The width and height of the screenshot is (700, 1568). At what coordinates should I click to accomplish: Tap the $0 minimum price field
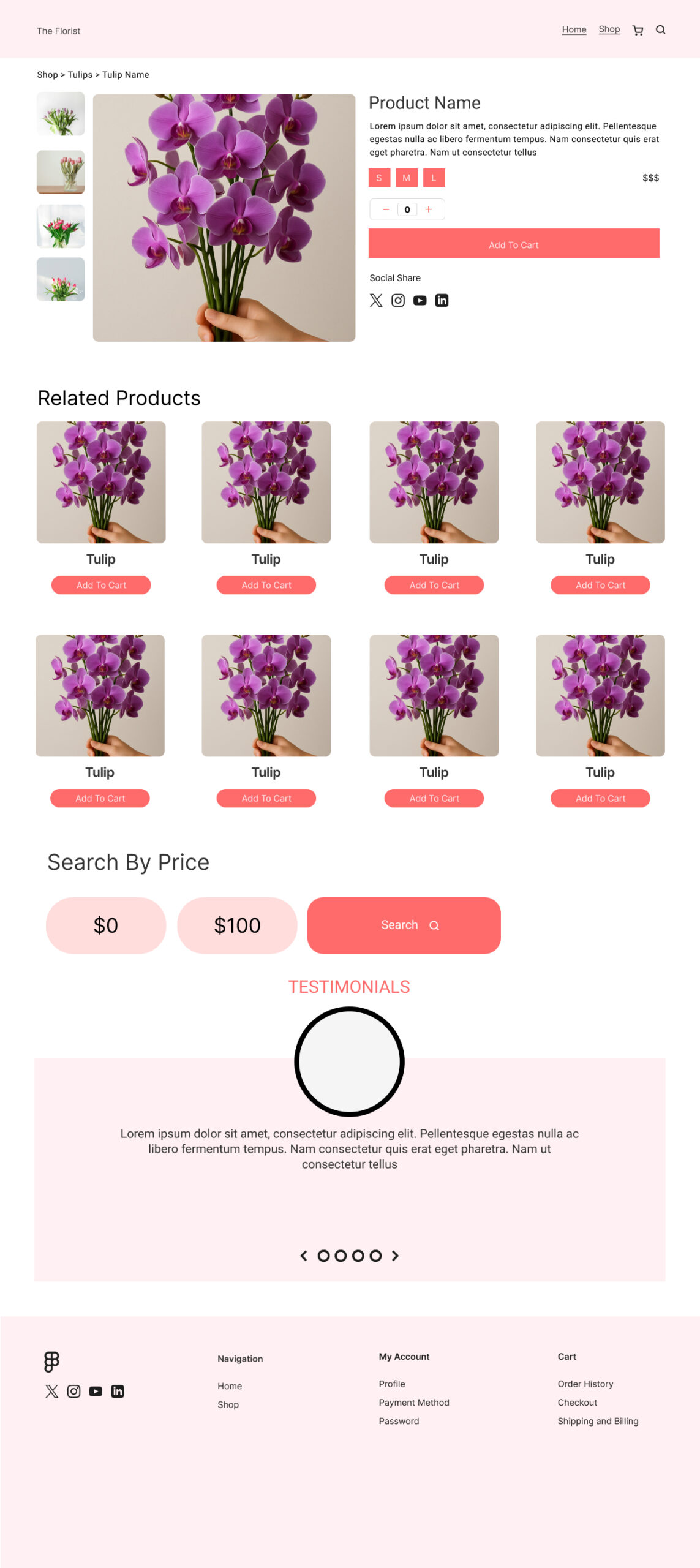click(105, 925)
